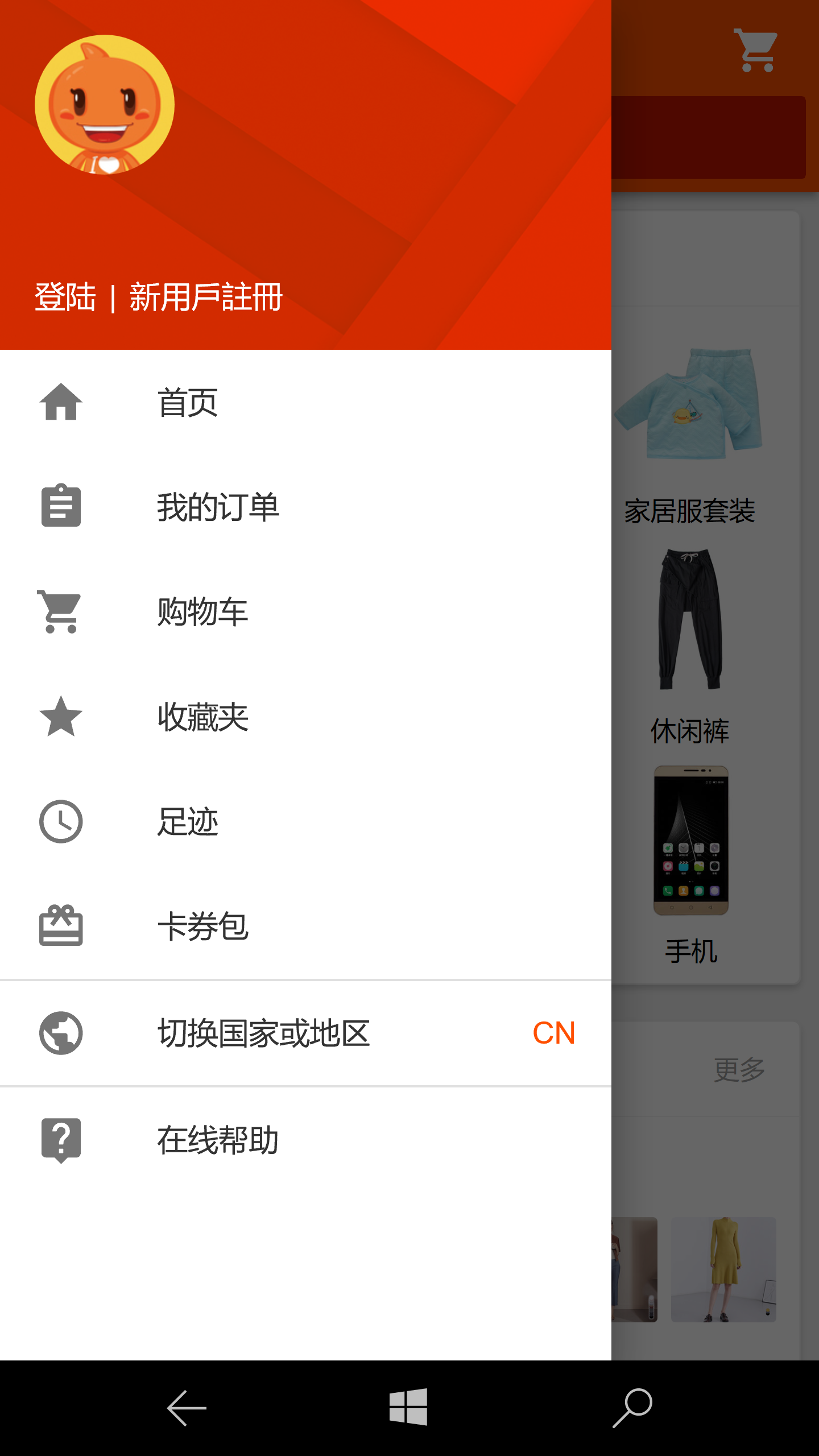Tap the system back arrow
The image size is (819, 1456).
coord(187,1408)
